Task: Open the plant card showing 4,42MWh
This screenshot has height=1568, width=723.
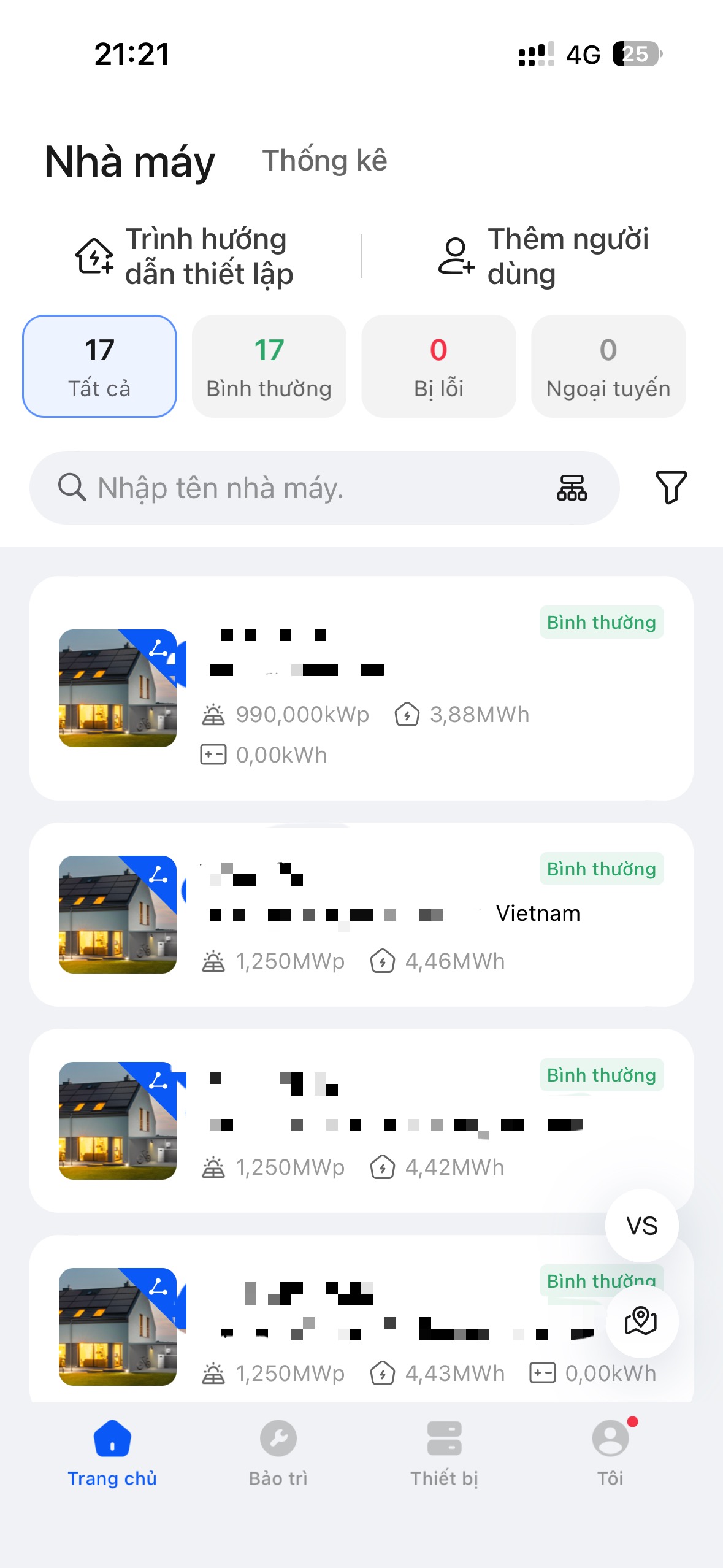Action: (x=361, y=1120)
